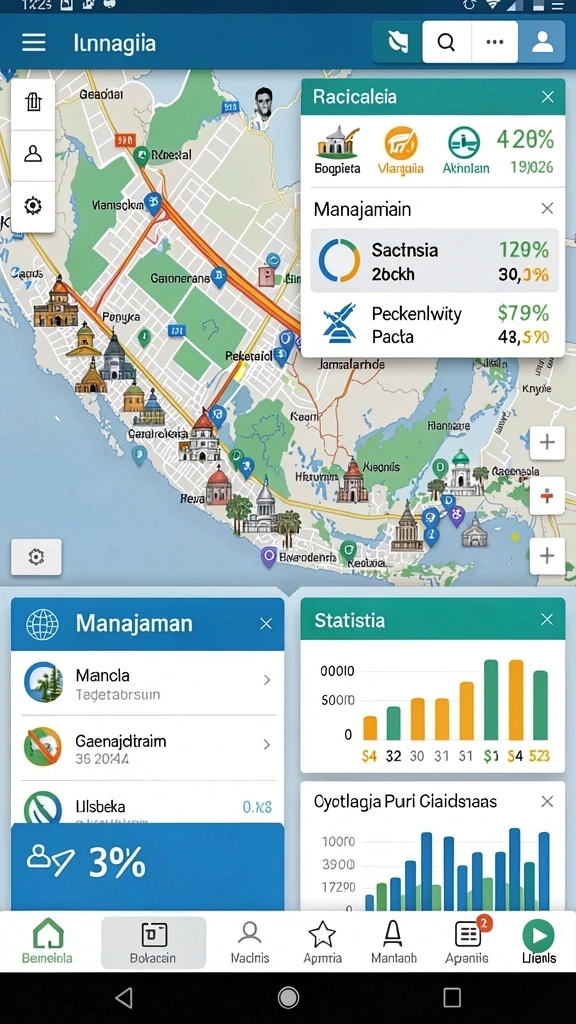The height and width of the screenshot is (1024, 576).
Task: Open the user profile icon in header
Action: click(x=542, y=42)
